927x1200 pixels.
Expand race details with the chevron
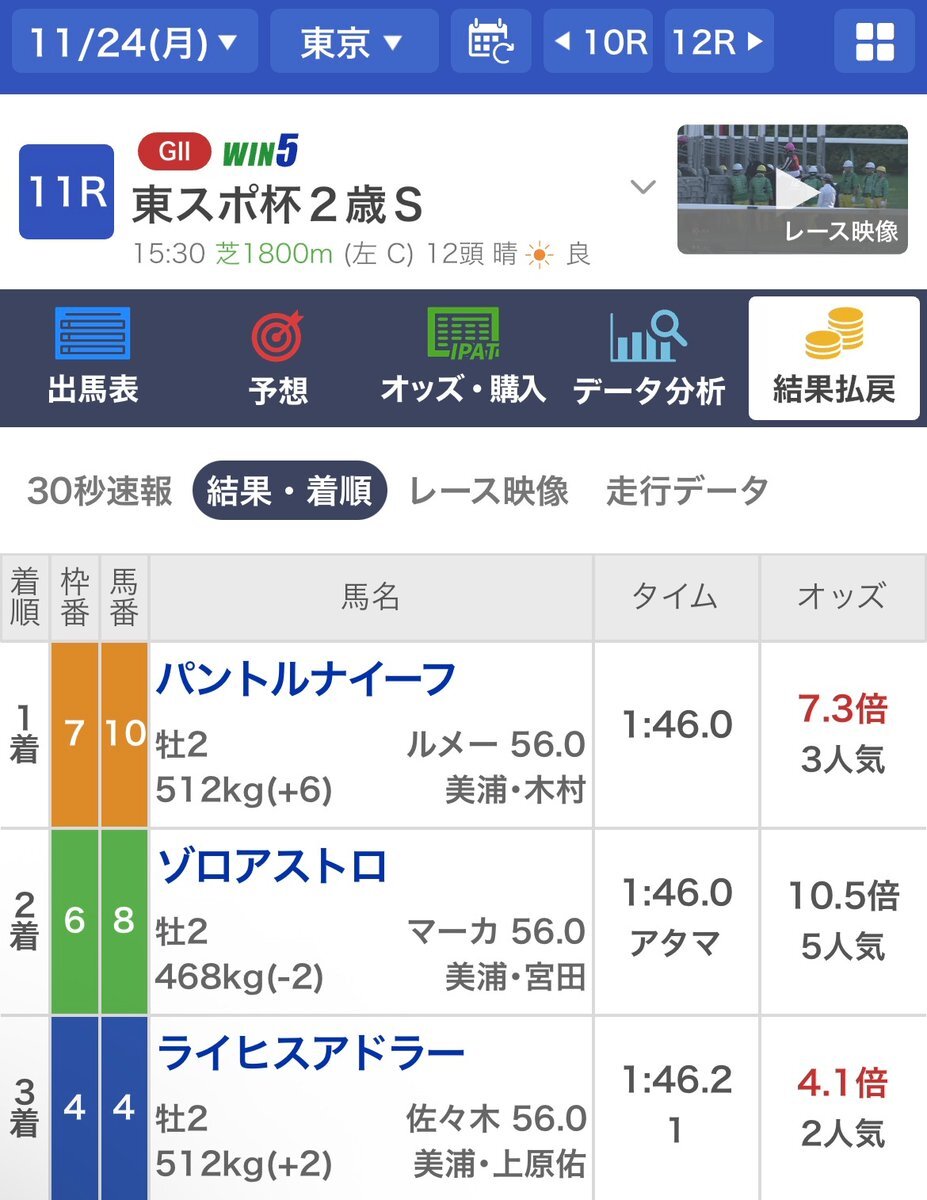click(x=641, y=186)
